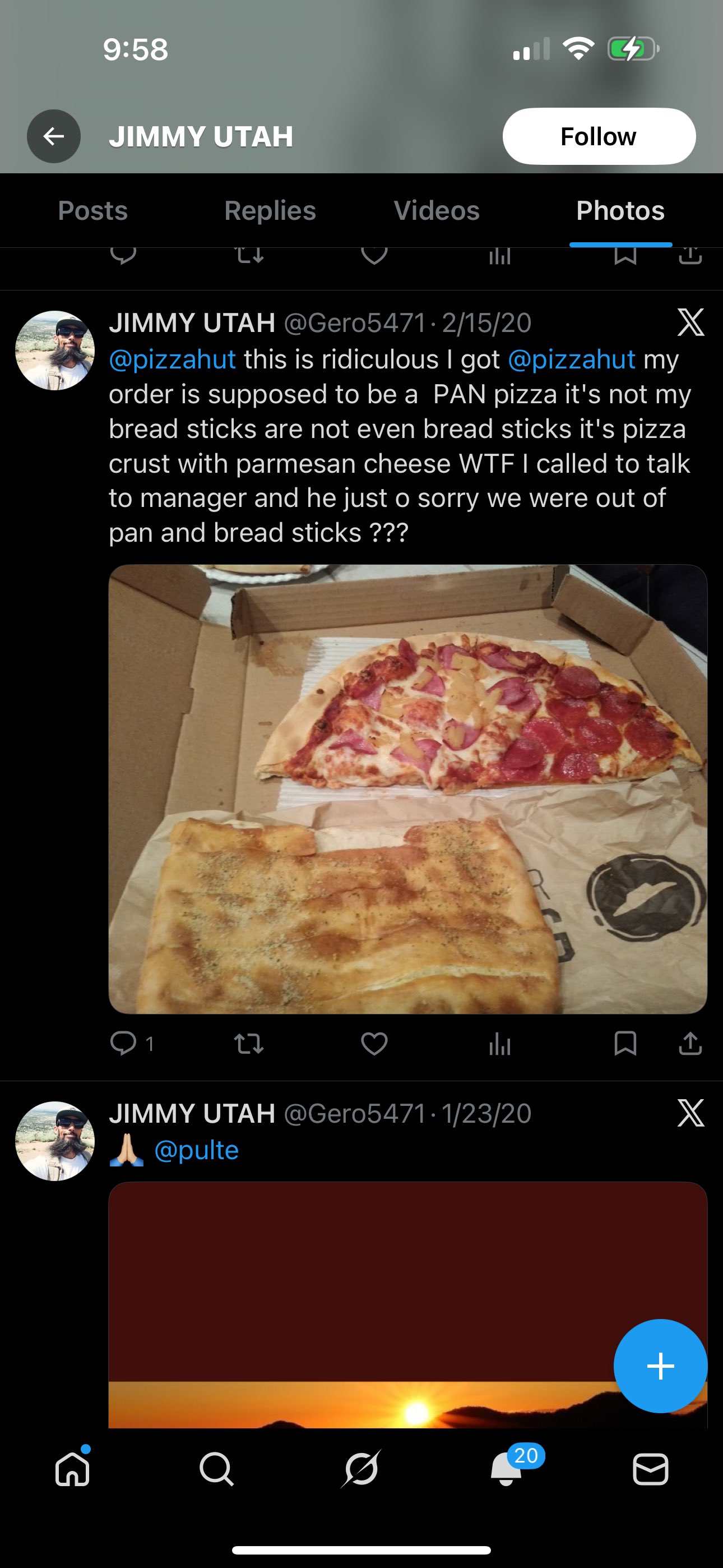Bookmark the pizza hut complaint post
This screenshot has width=723, height=1568.
pos(625,1043)
